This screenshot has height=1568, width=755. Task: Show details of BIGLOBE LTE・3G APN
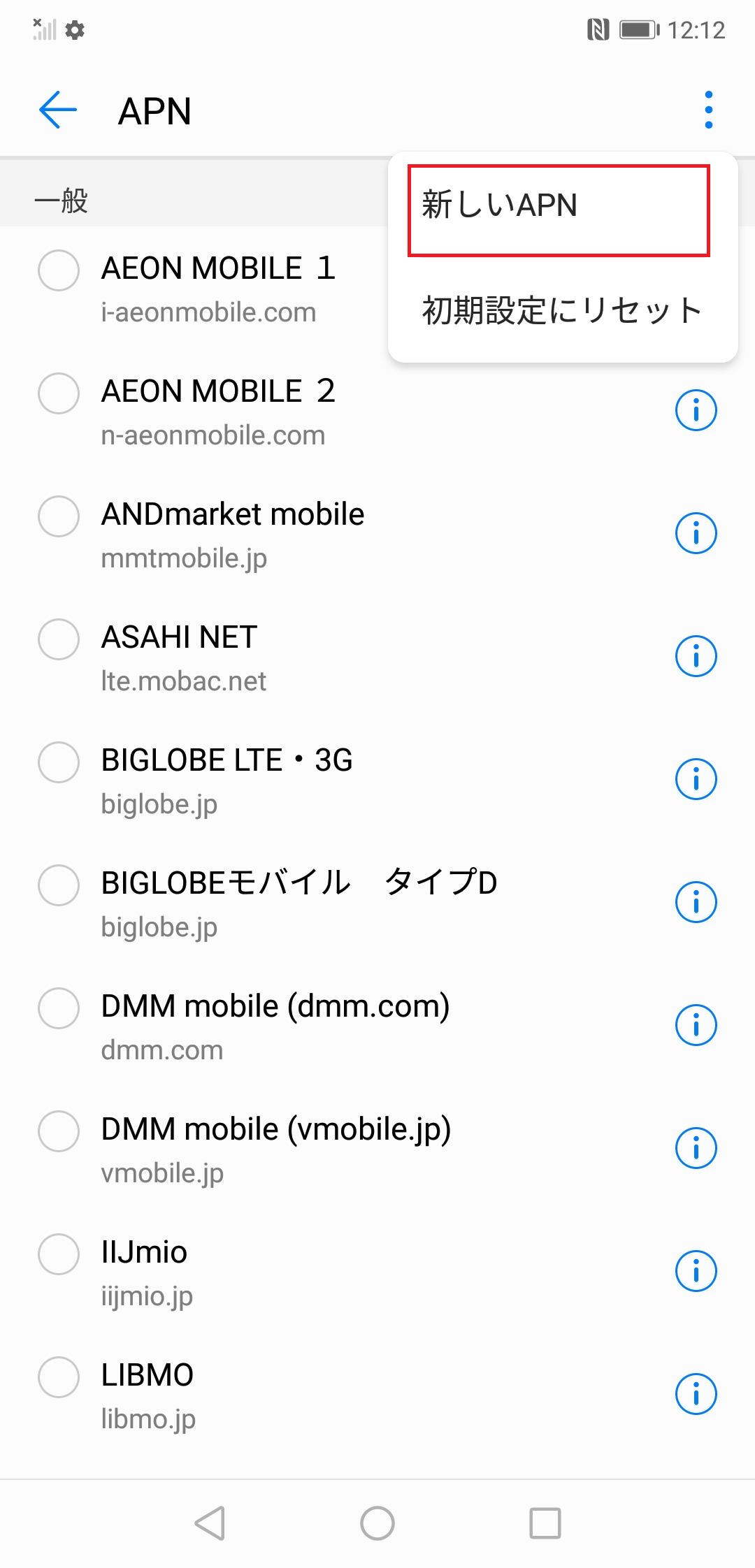[696, 778]
